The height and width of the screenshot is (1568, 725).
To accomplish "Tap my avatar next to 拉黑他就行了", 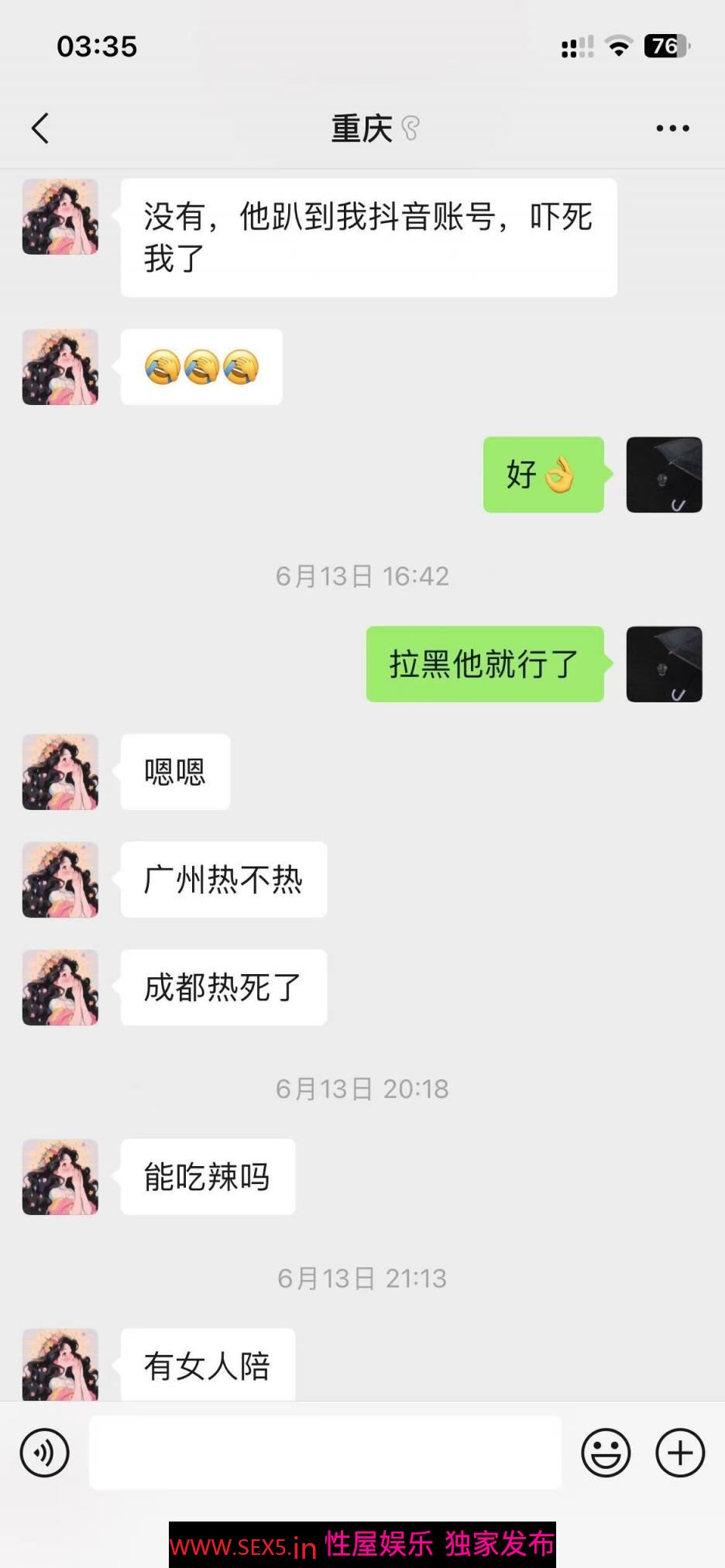I will (664, 664).
